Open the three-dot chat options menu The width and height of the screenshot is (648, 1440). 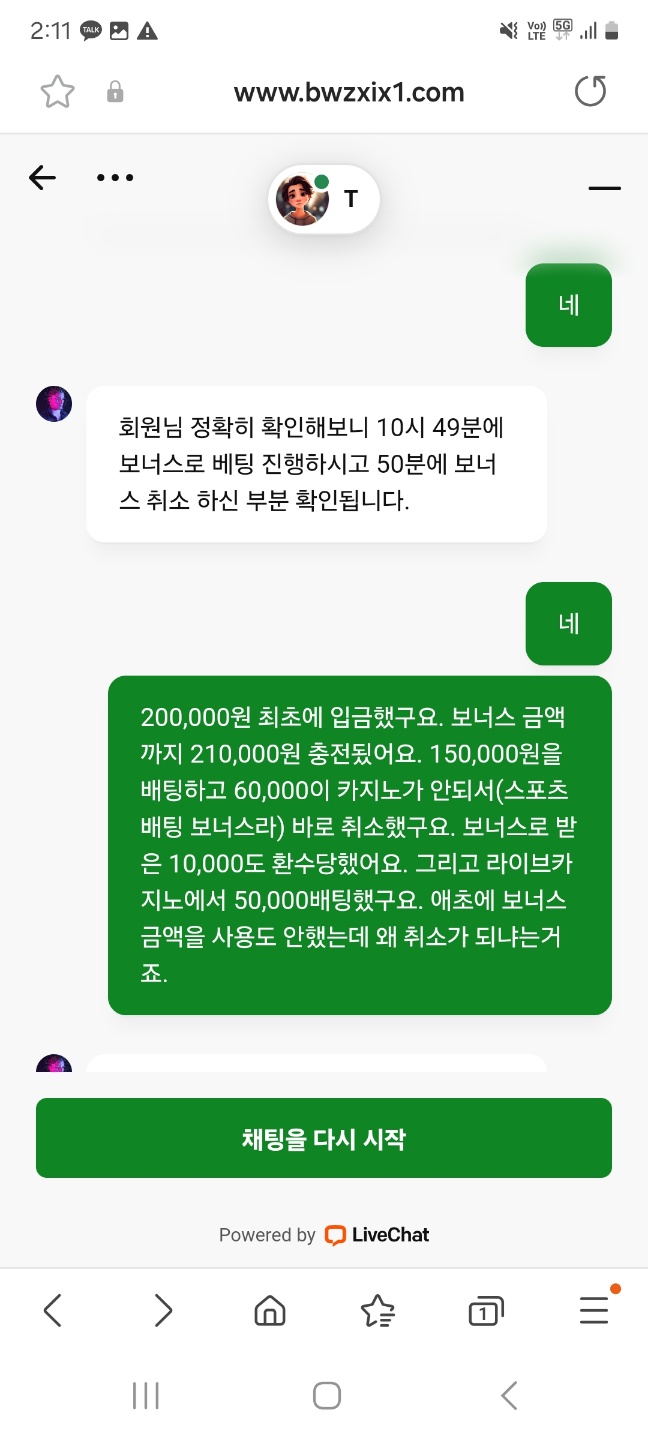[x=115, y=178]
